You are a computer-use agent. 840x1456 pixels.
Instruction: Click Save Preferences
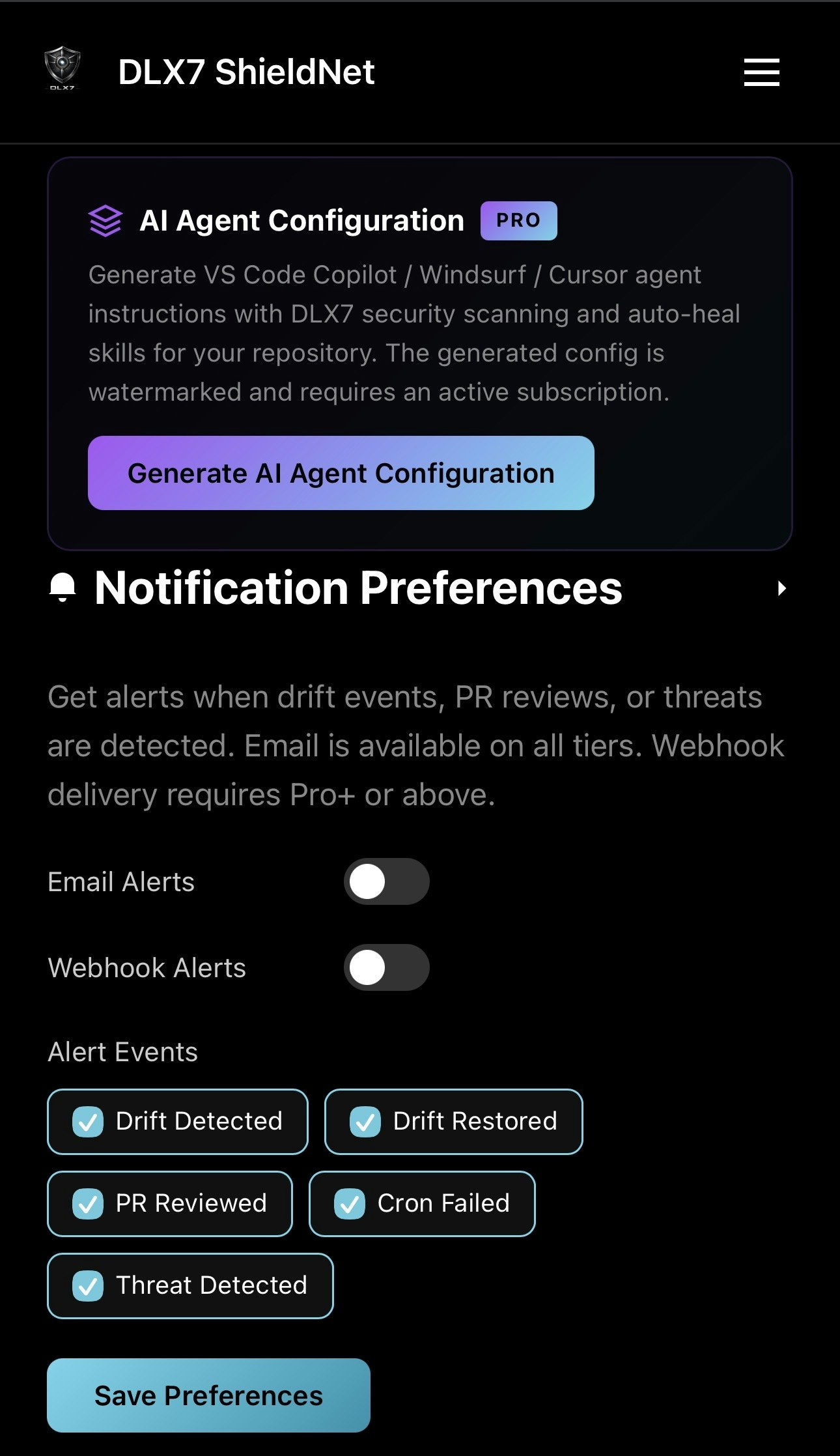[208, 1395]
